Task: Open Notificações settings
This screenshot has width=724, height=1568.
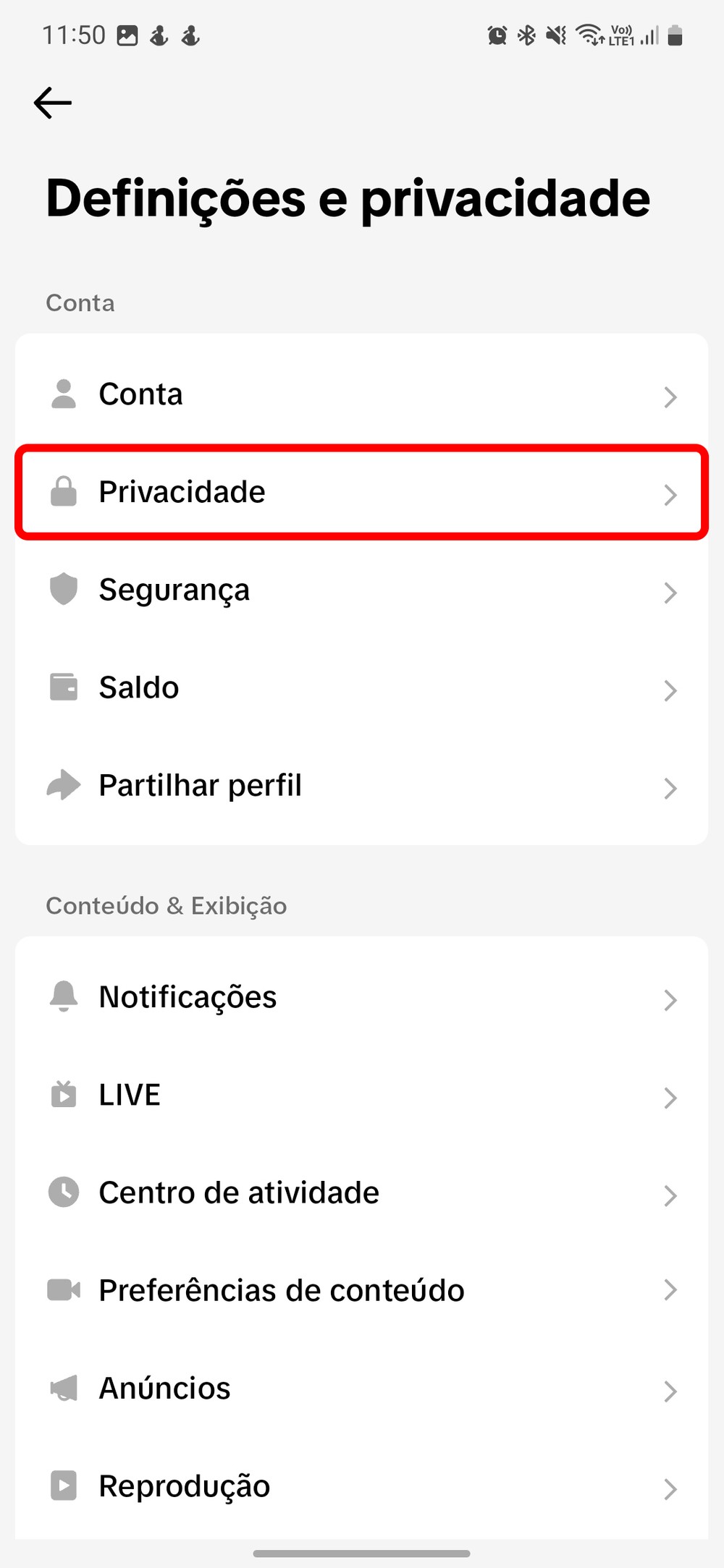Action: 361,998
